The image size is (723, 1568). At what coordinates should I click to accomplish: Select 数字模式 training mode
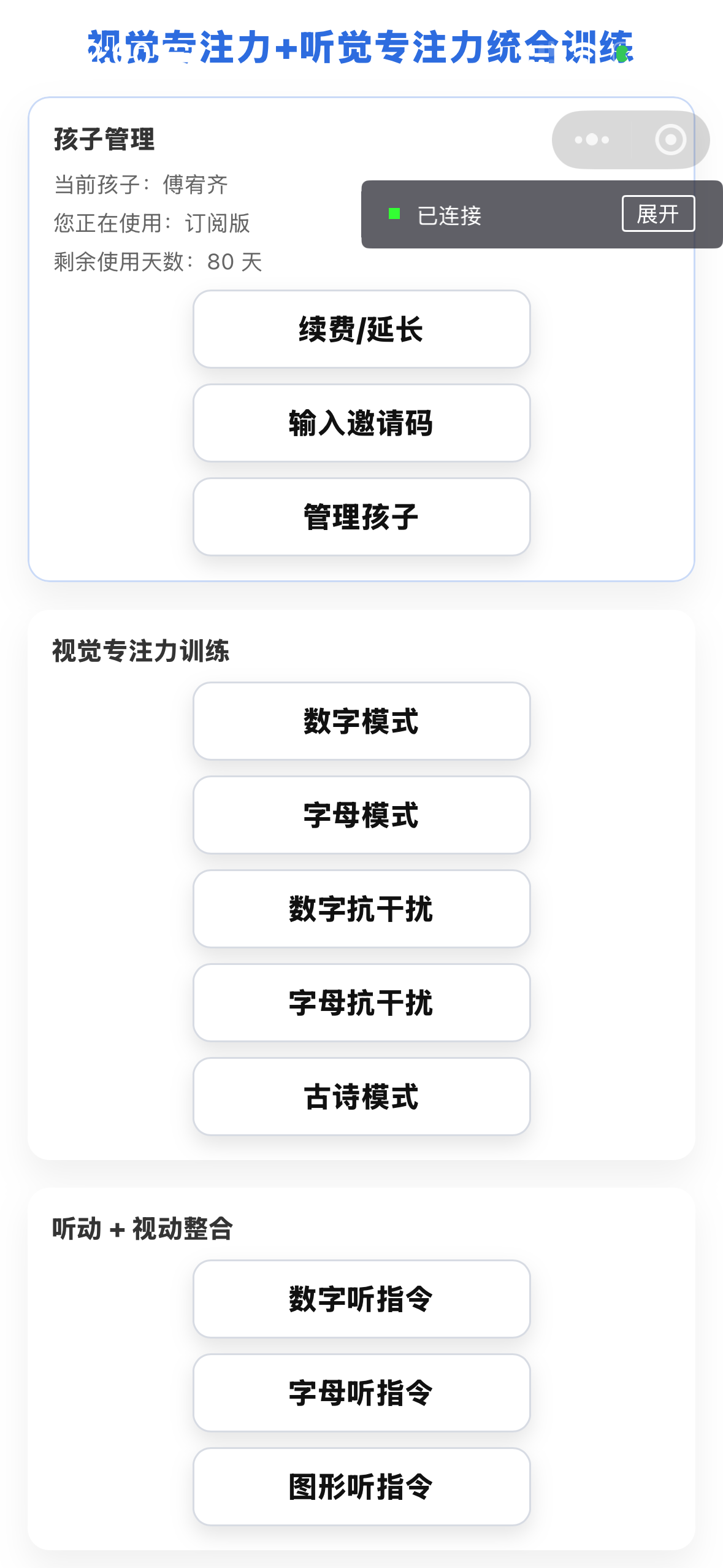(x=361, y=721)
